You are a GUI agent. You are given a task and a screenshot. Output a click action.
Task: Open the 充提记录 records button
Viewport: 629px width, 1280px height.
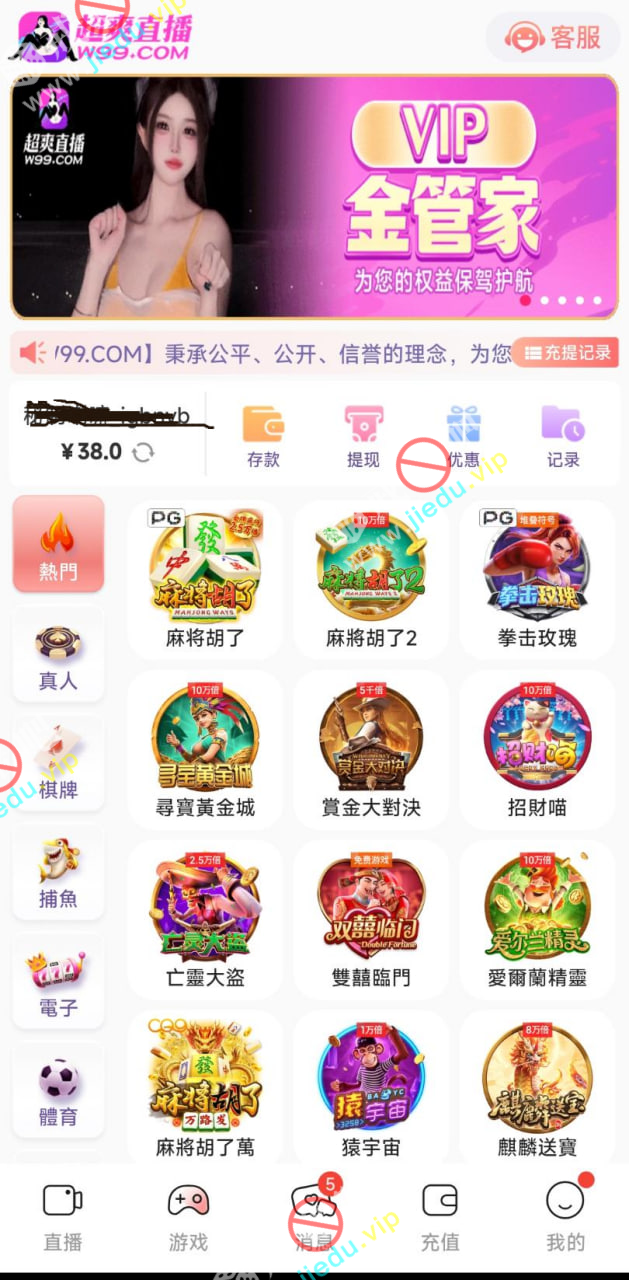566,353
